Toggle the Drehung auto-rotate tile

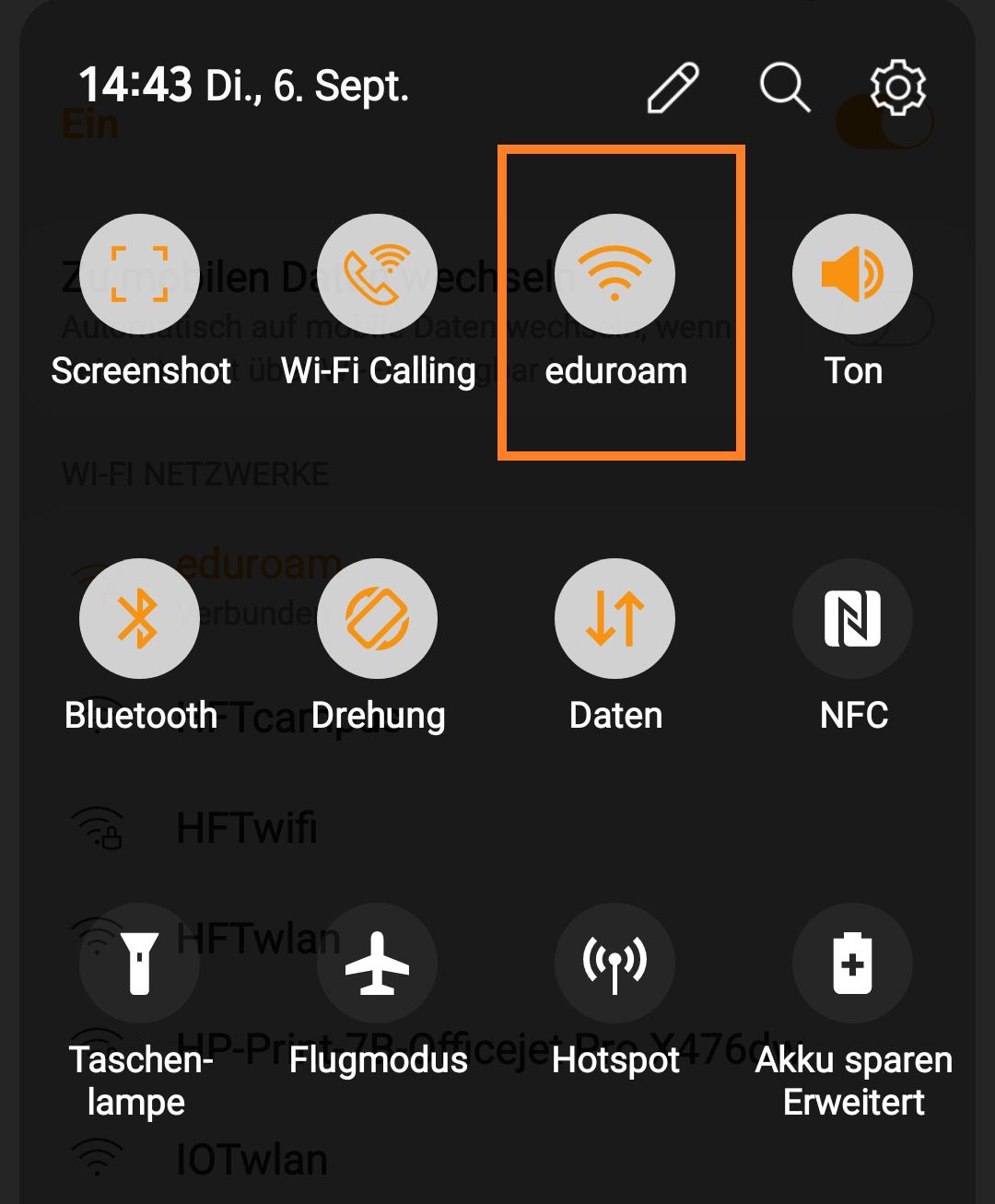point(378,618)
